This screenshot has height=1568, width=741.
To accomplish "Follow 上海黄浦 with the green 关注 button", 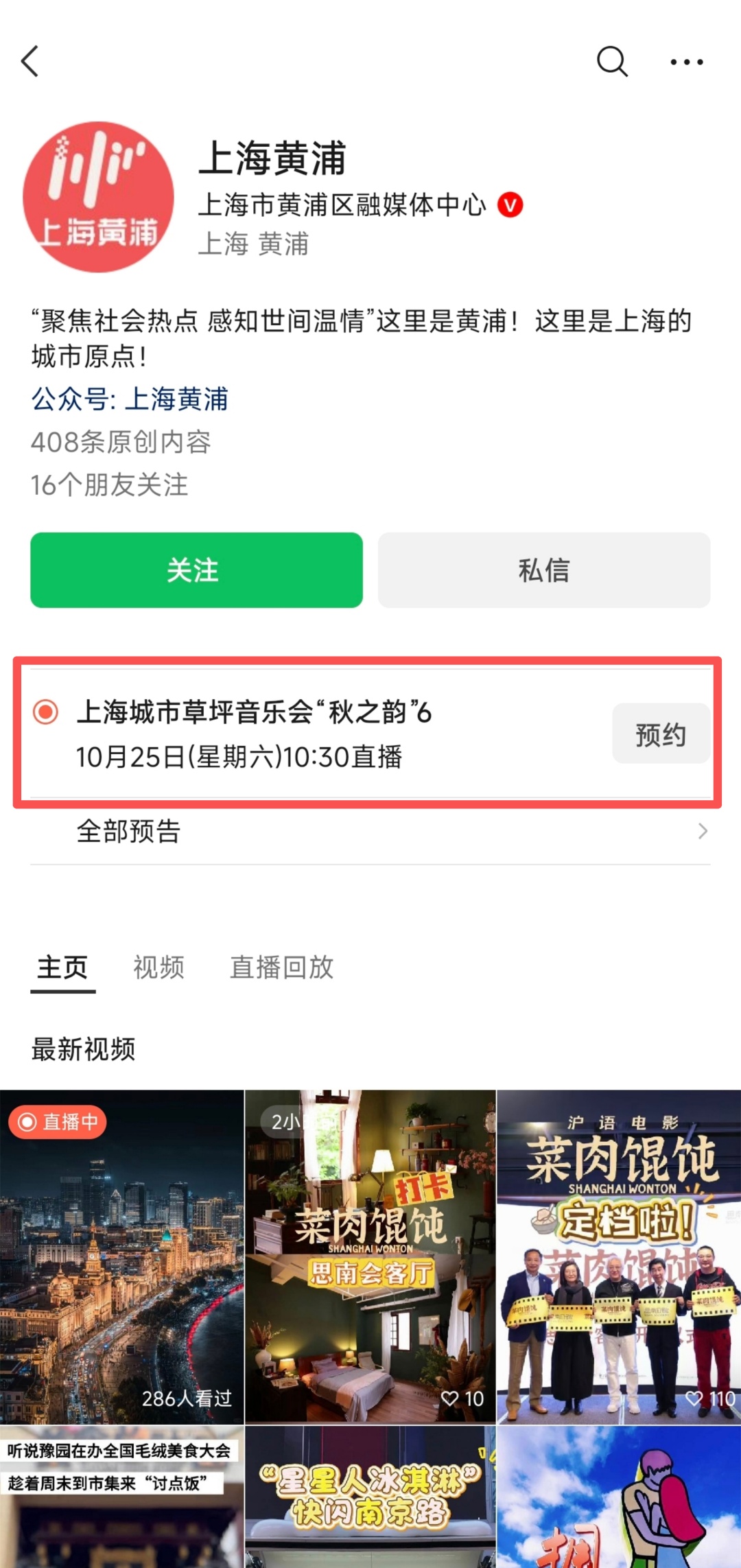I will pyautogui.click(x=196, y=570).
